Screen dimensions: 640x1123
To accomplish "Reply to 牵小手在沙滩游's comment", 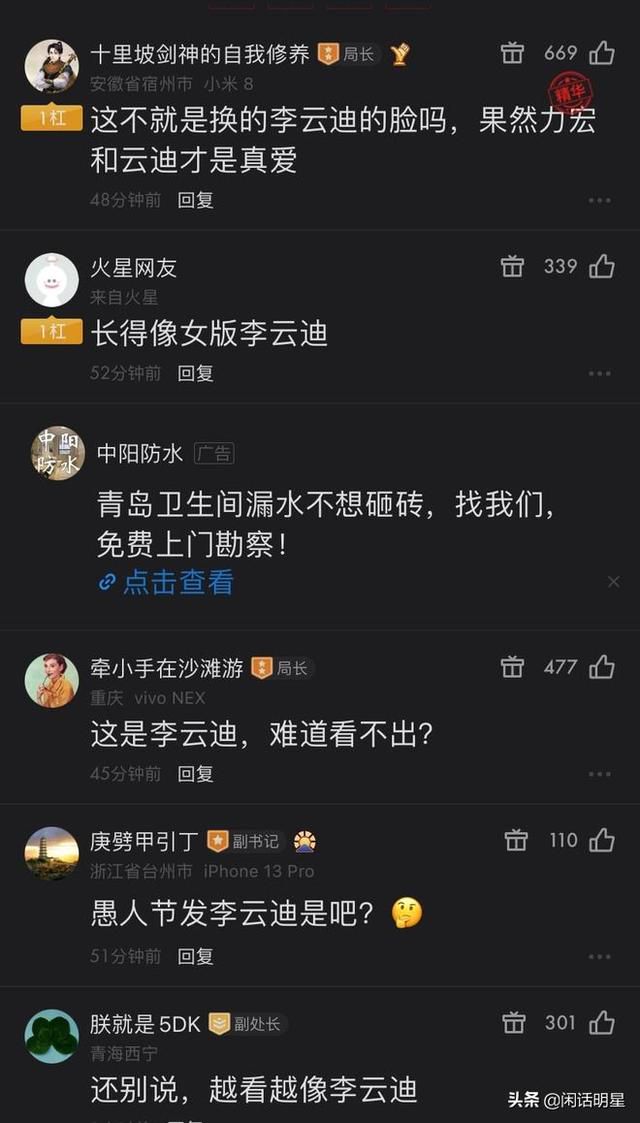I will coord(196,773).
